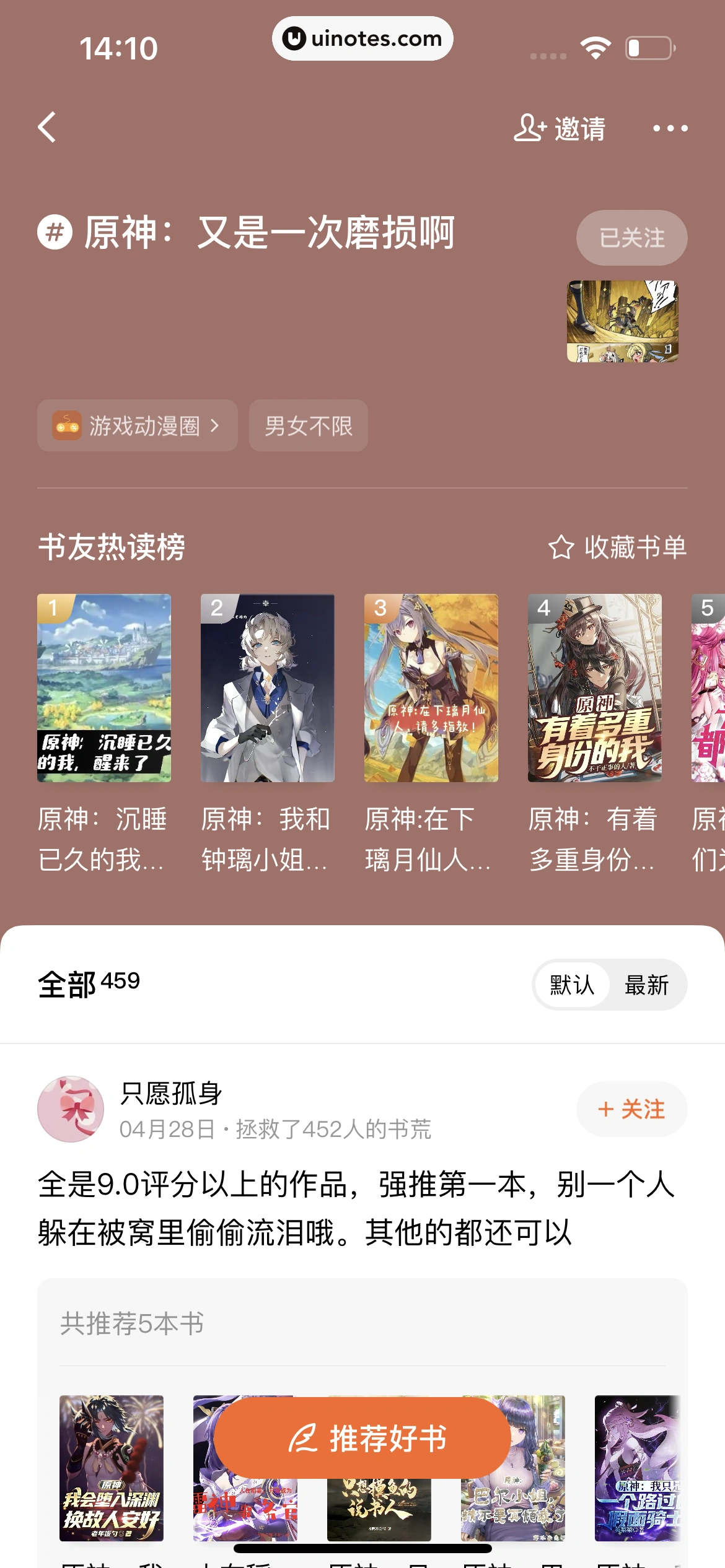This screenshot has width=725, height=1568.
Task: Switch sorting to 默认
Action: click(x=571, y=985)
